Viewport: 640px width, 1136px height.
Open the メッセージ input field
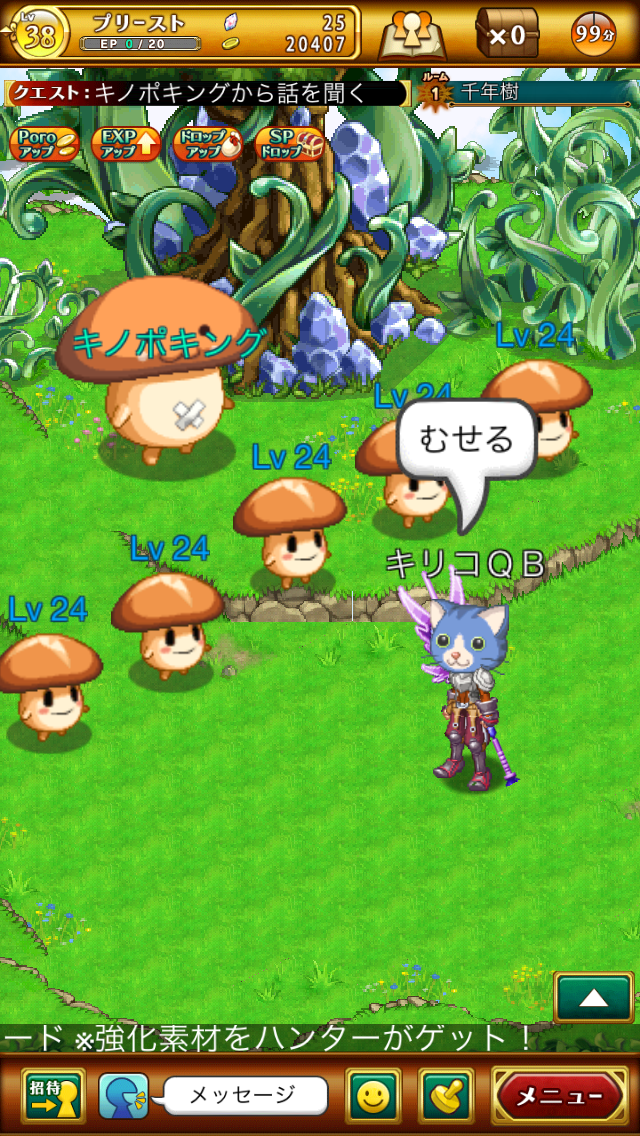click(245, 1096)
